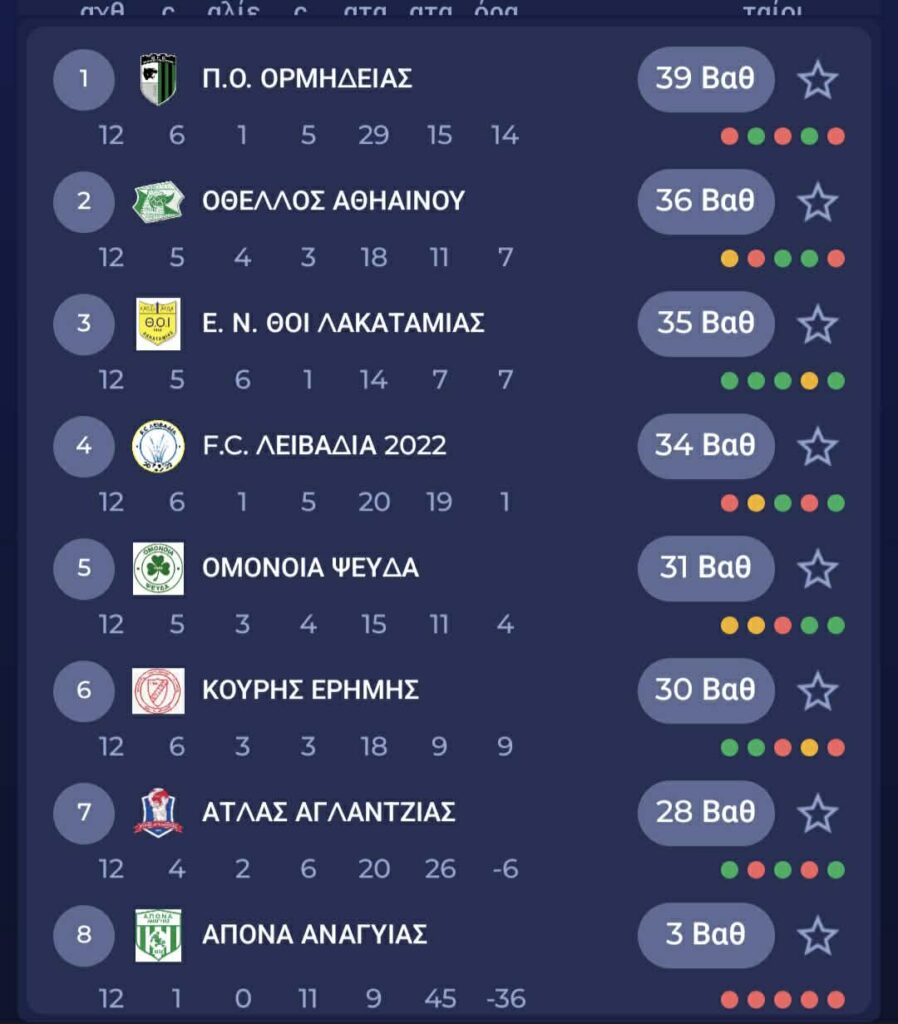Image resolution: width=898 pixels, height=1024 pixels.
Task: Star ΟΘΕΛΛΟΣ ΑΘΗΑΙΝΟΥ as favorite
Action: (x=817, y=201)
